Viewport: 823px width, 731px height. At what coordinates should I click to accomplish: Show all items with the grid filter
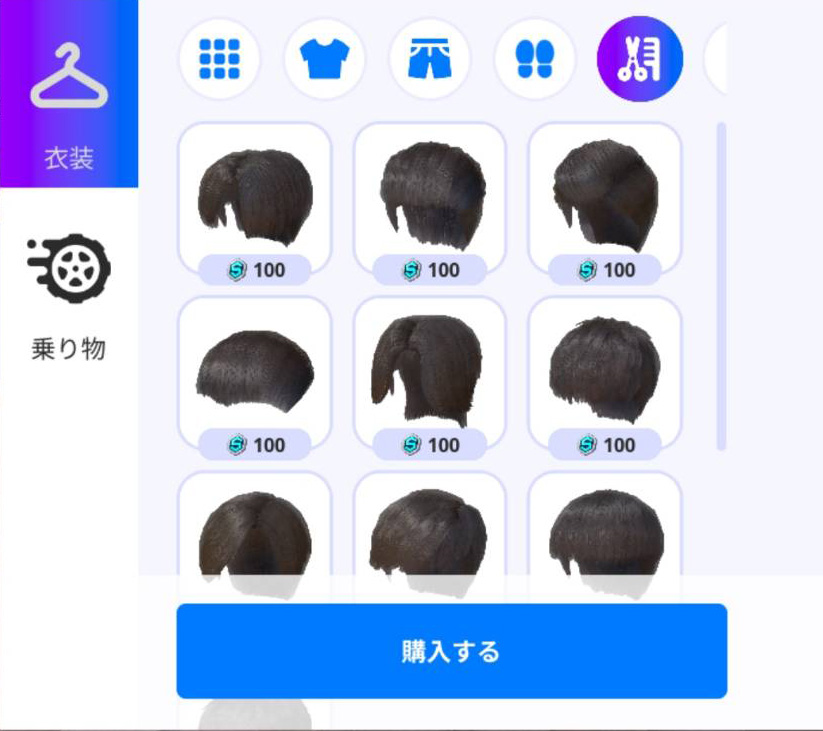219,59
